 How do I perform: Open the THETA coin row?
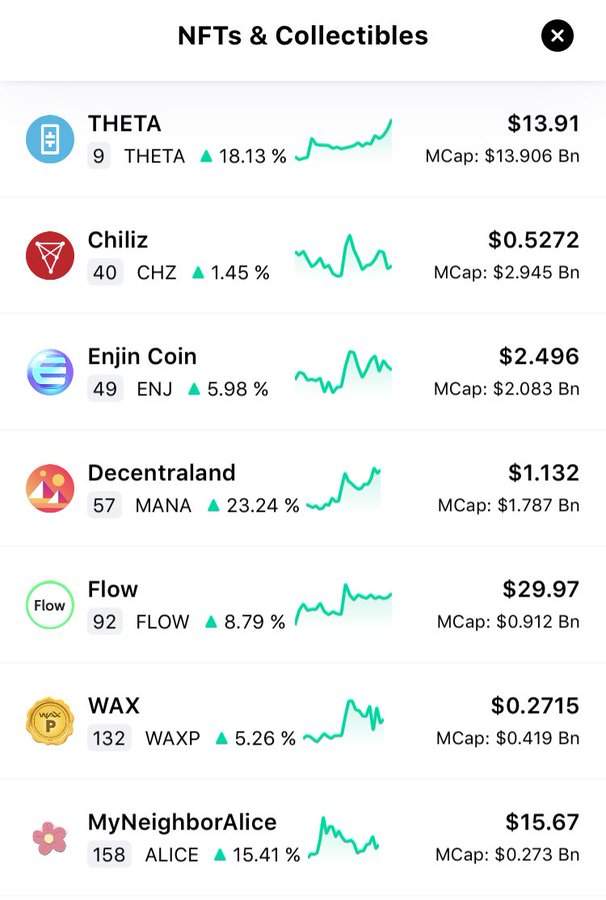(303, 139)
